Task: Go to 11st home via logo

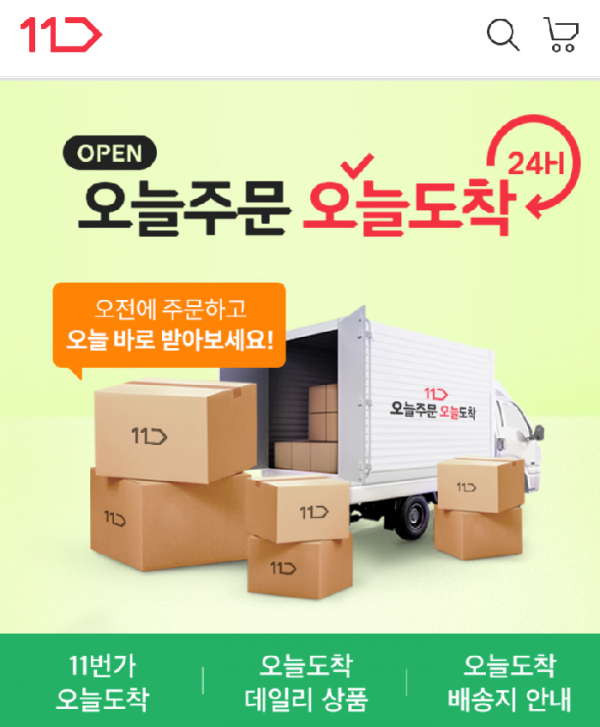Action: click(61, 35)
